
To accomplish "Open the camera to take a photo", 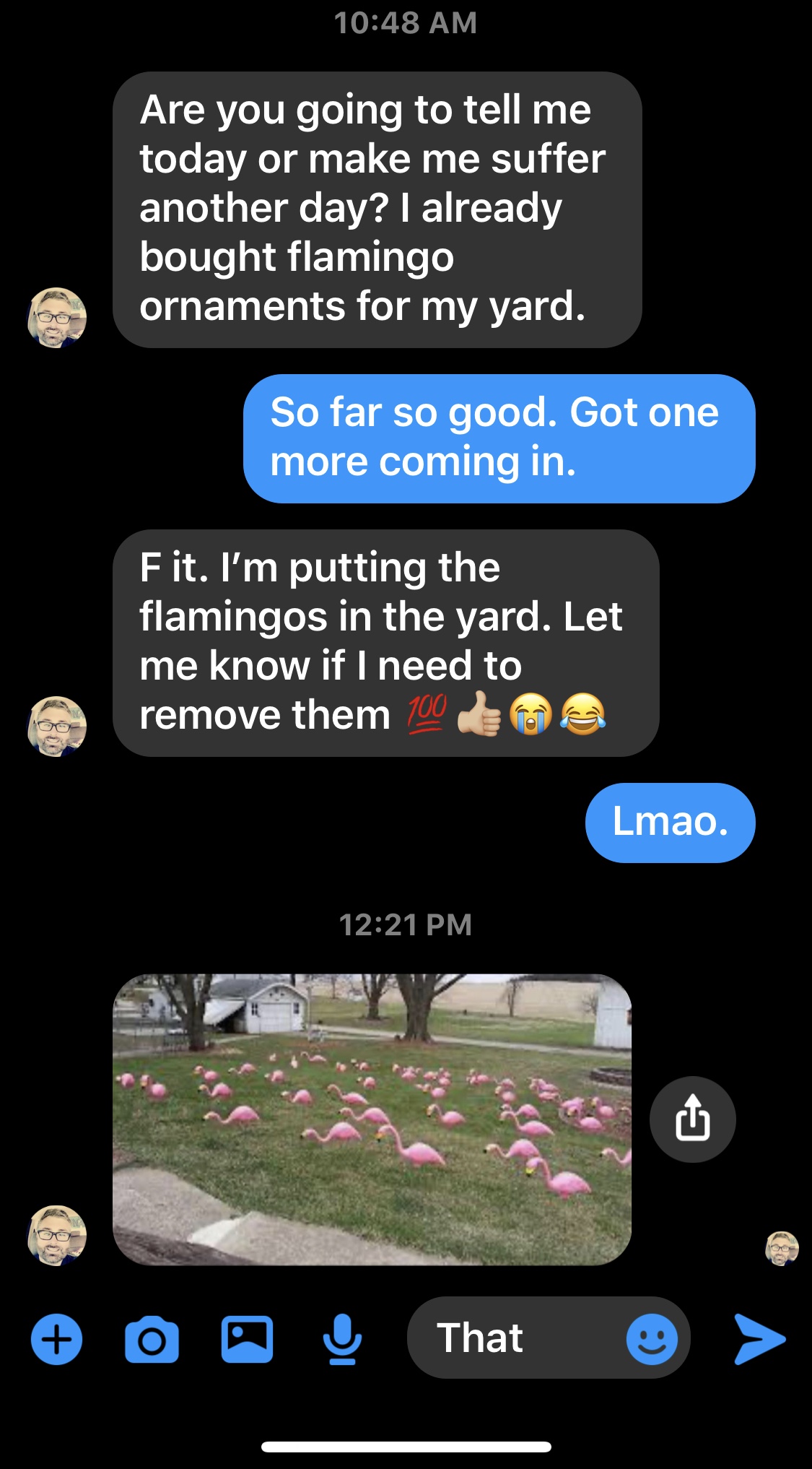I will (152, 1339).
